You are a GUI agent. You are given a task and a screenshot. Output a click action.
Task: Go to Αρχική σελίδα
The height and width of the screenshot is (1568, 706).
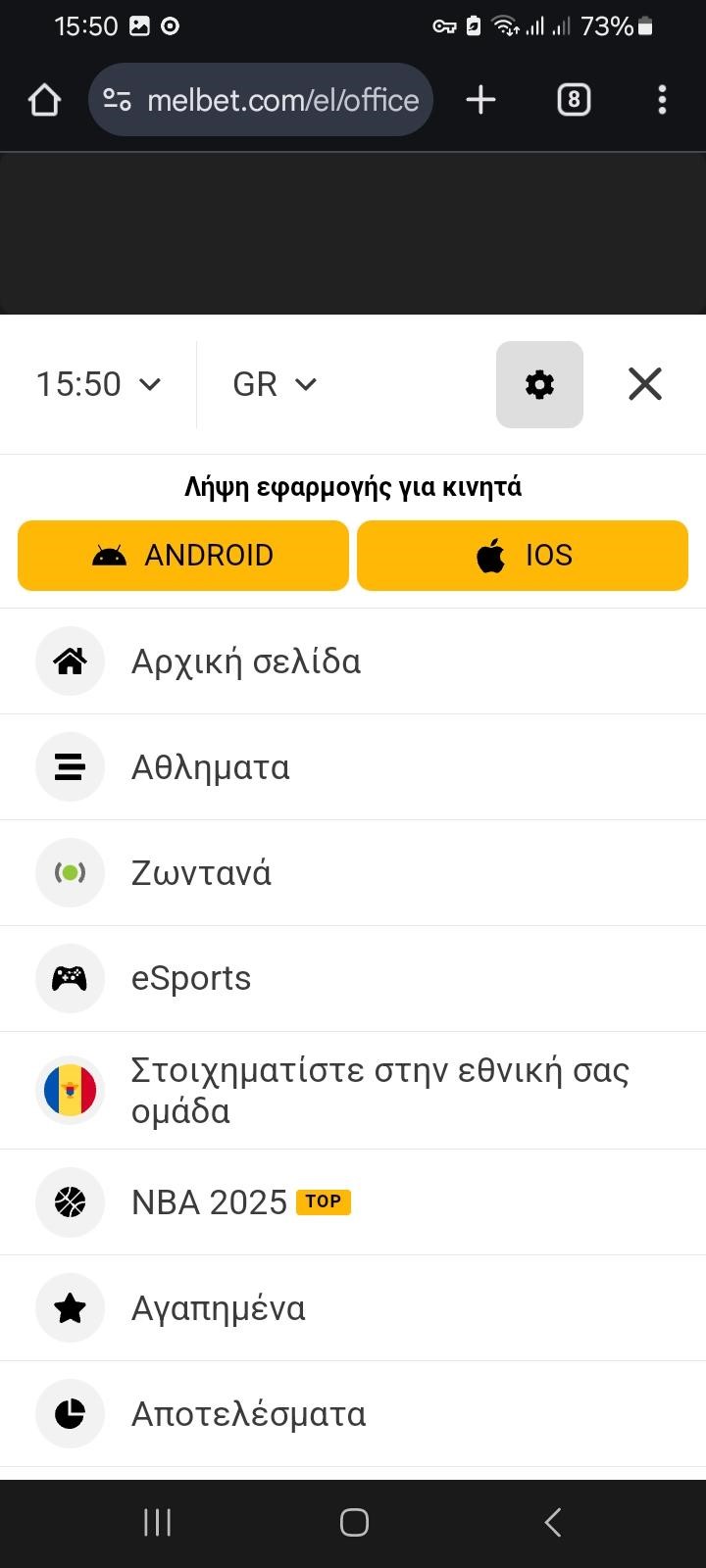click(x=353, y=661)
